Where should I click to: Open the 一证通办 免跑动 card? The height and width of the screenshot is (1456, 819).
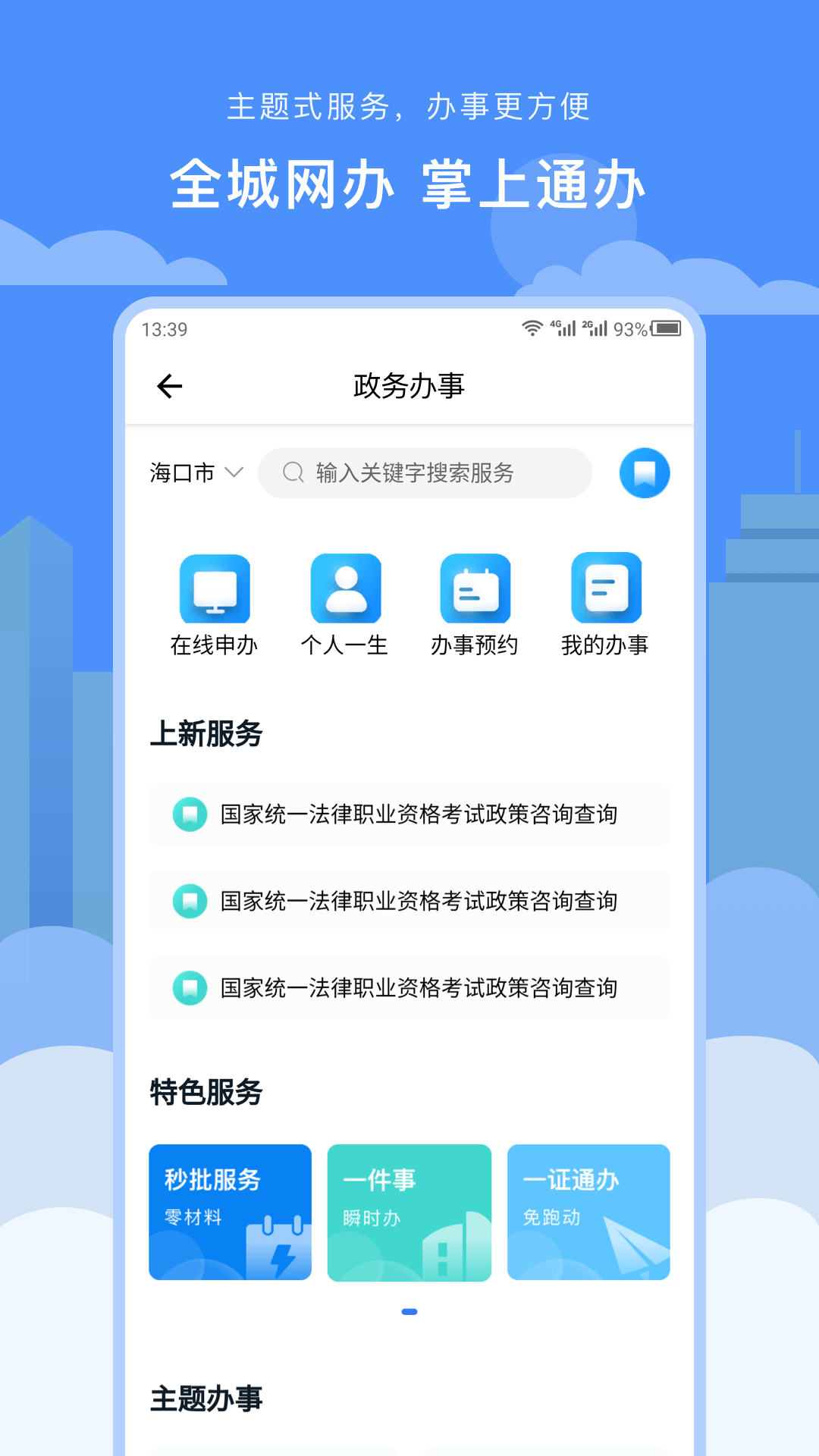(x=588, y=1212)
